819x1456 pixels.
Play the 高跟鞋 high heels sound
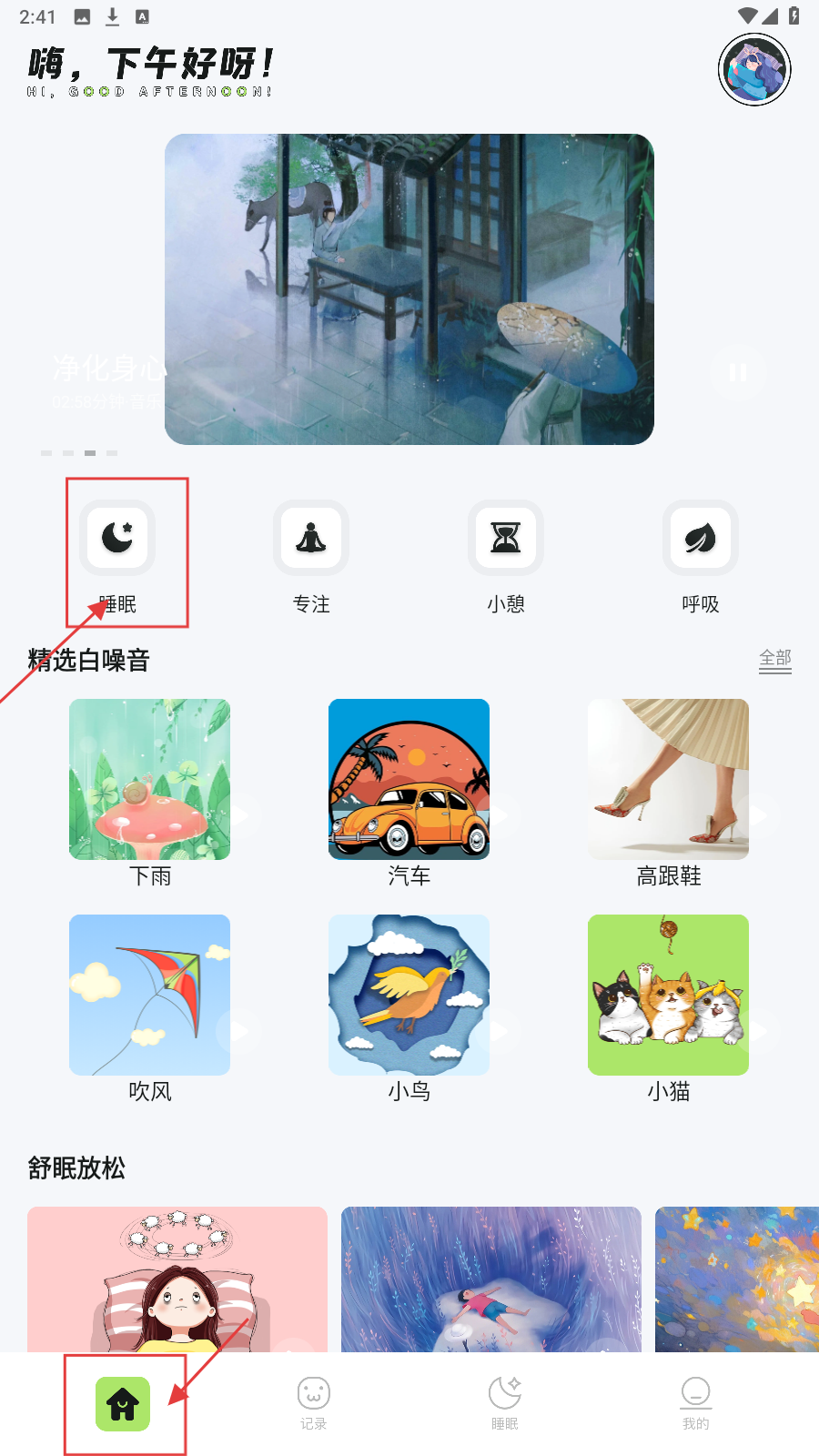pyautogui.click(x=668, y=780)
